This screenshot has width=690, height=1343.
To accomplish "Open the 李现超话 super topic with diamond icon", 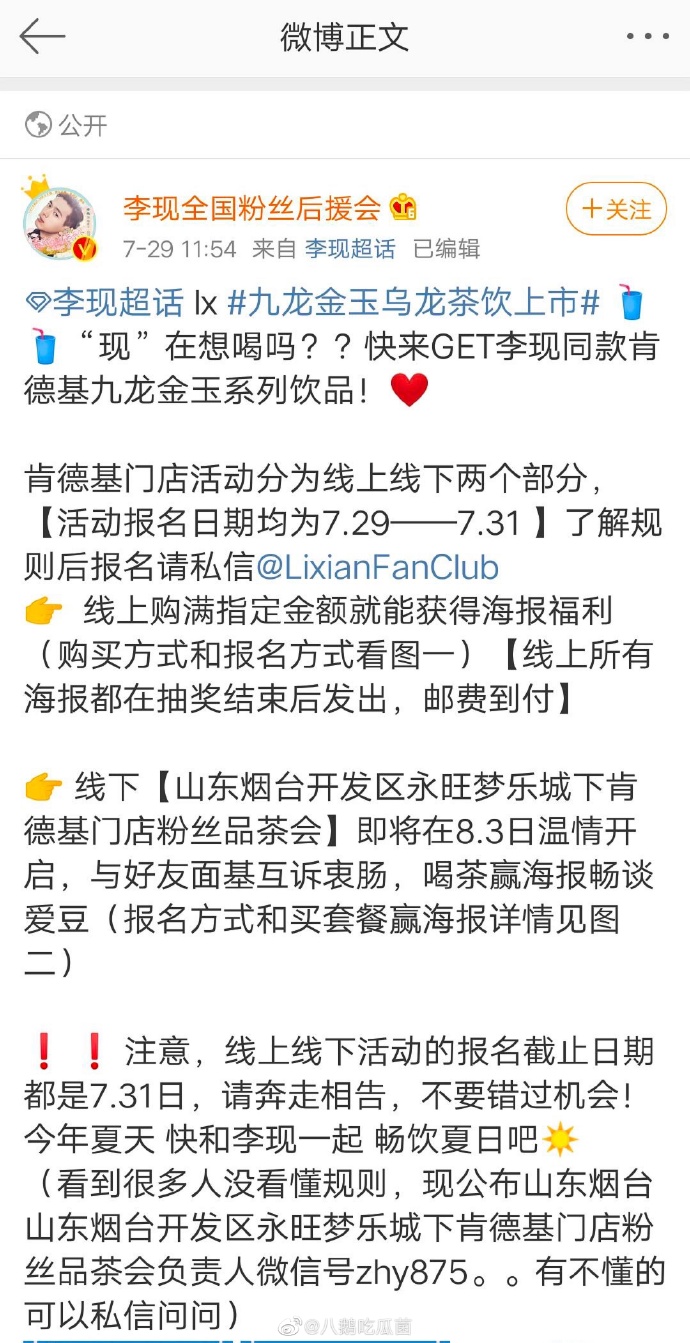I will pos(106,301).
